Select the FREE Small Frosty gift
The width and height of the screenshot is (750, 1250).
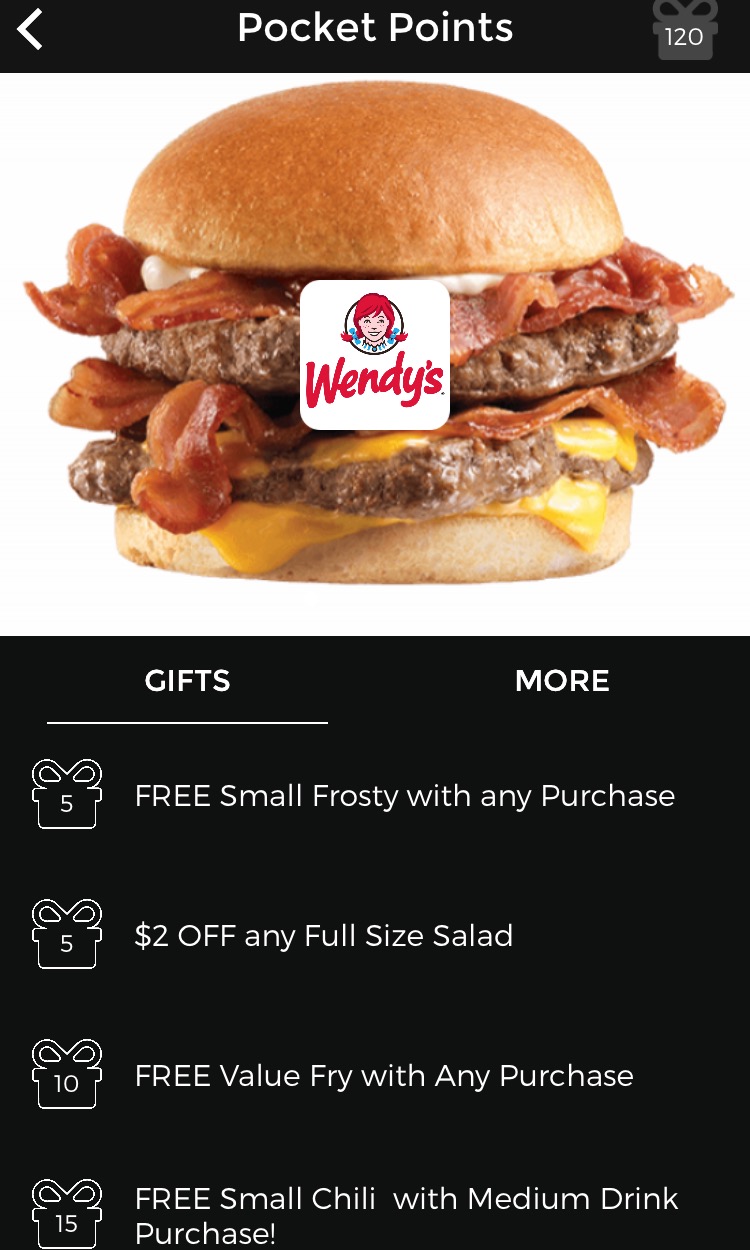click(x=404, y=796)
